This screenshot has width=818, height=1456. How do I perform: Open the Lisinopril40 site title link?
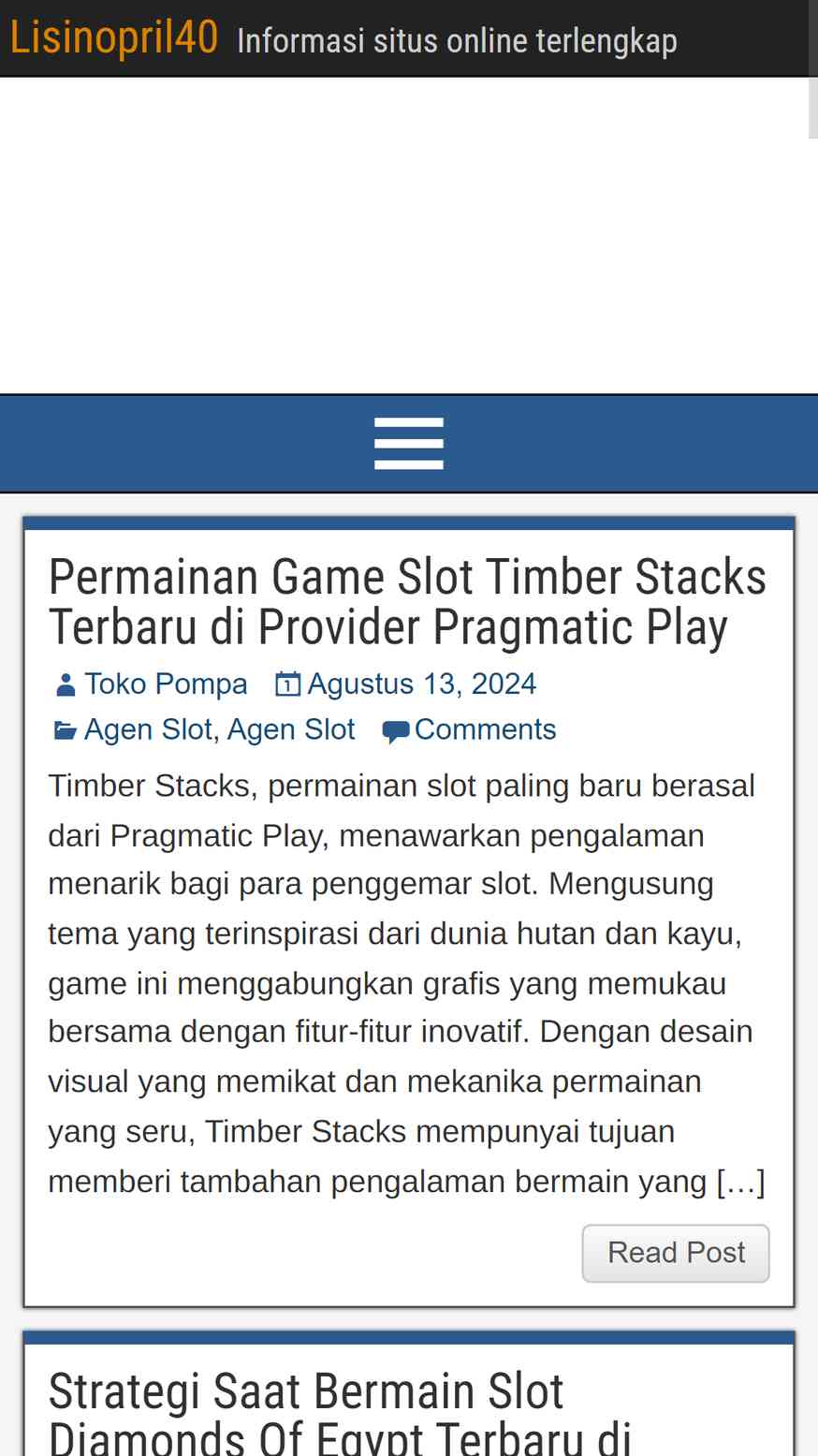click(x=114, y=37)
